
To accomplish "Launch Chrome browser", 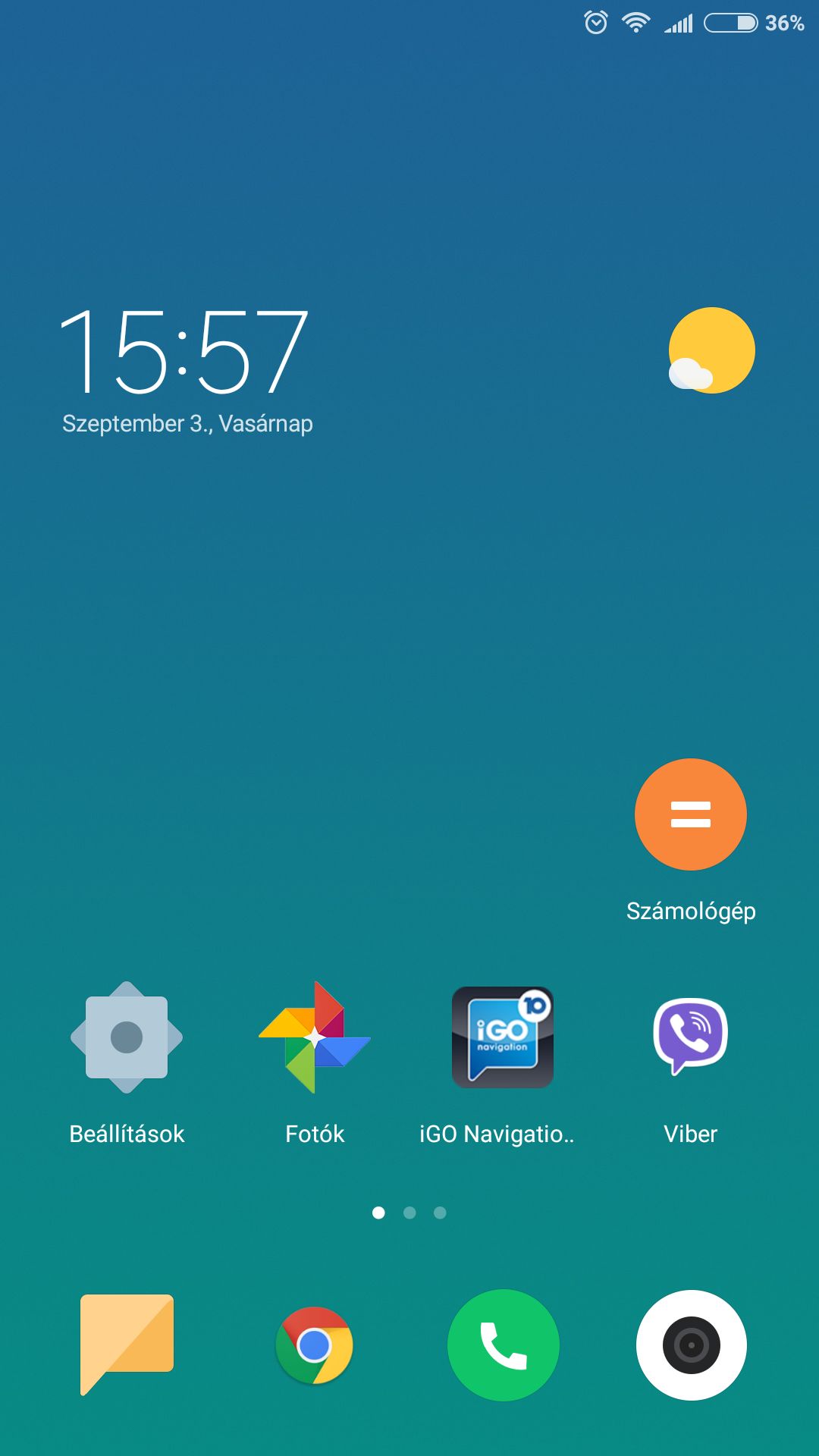I will pos(315,1345).
